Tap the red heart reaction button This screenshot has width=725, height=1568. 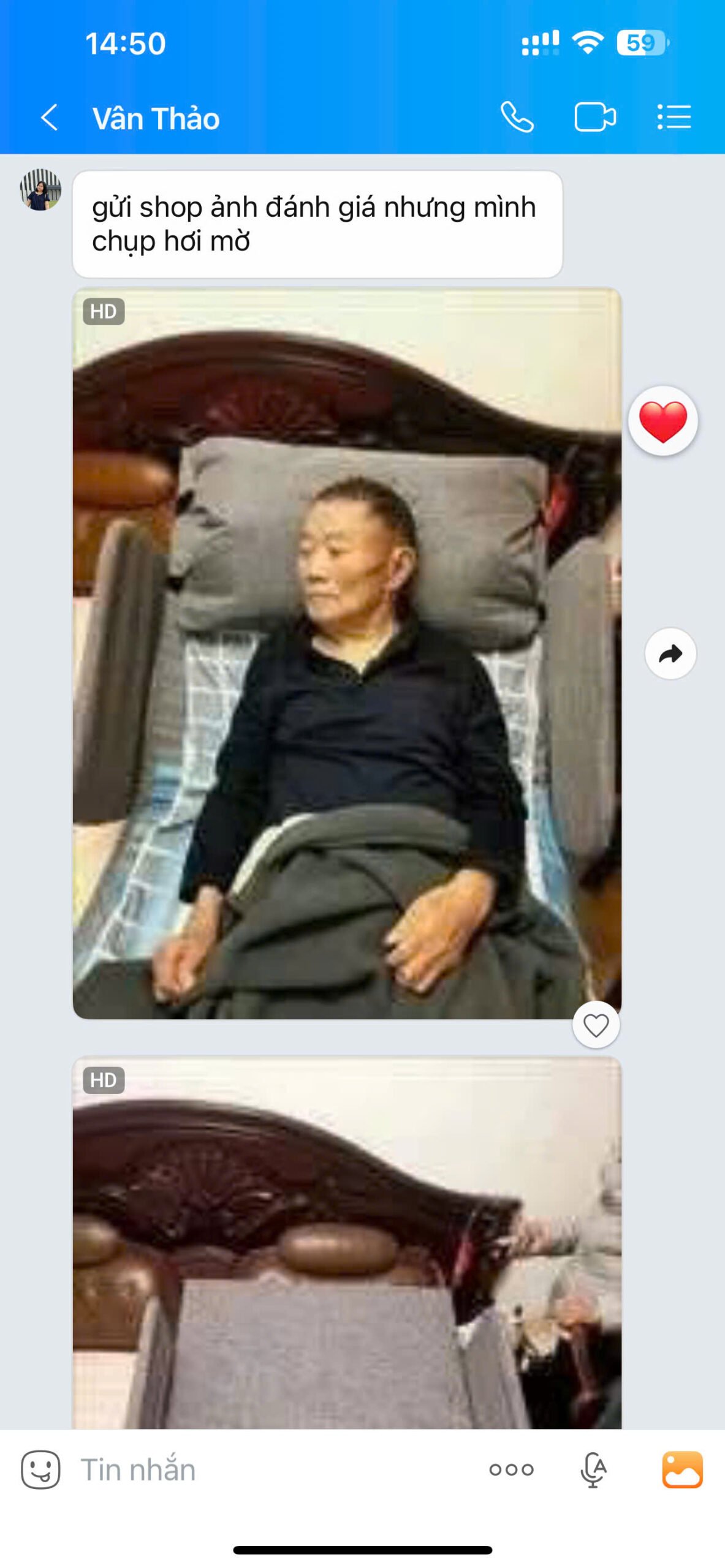662,421
